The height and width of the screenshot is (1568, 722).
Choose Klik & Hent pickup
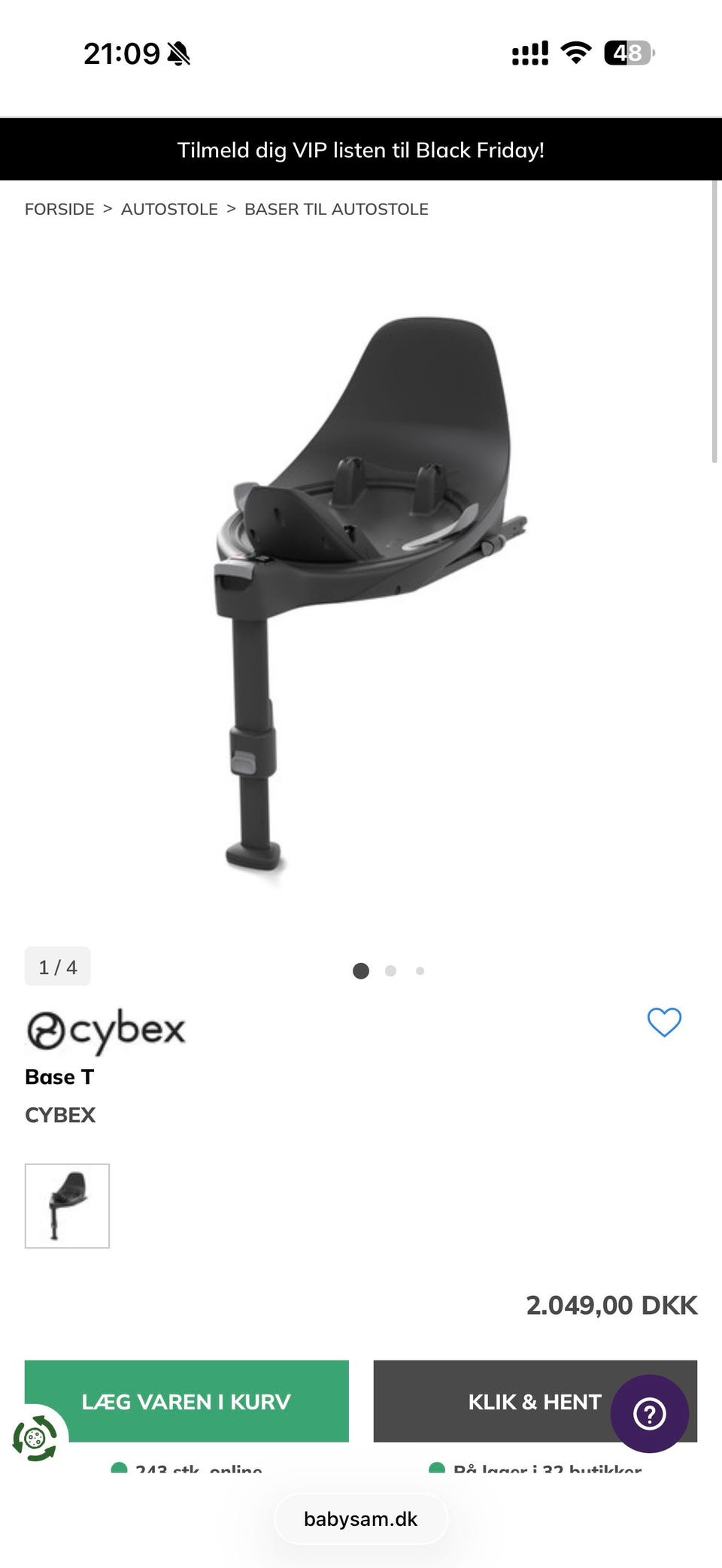click(x=535, y=1401)
